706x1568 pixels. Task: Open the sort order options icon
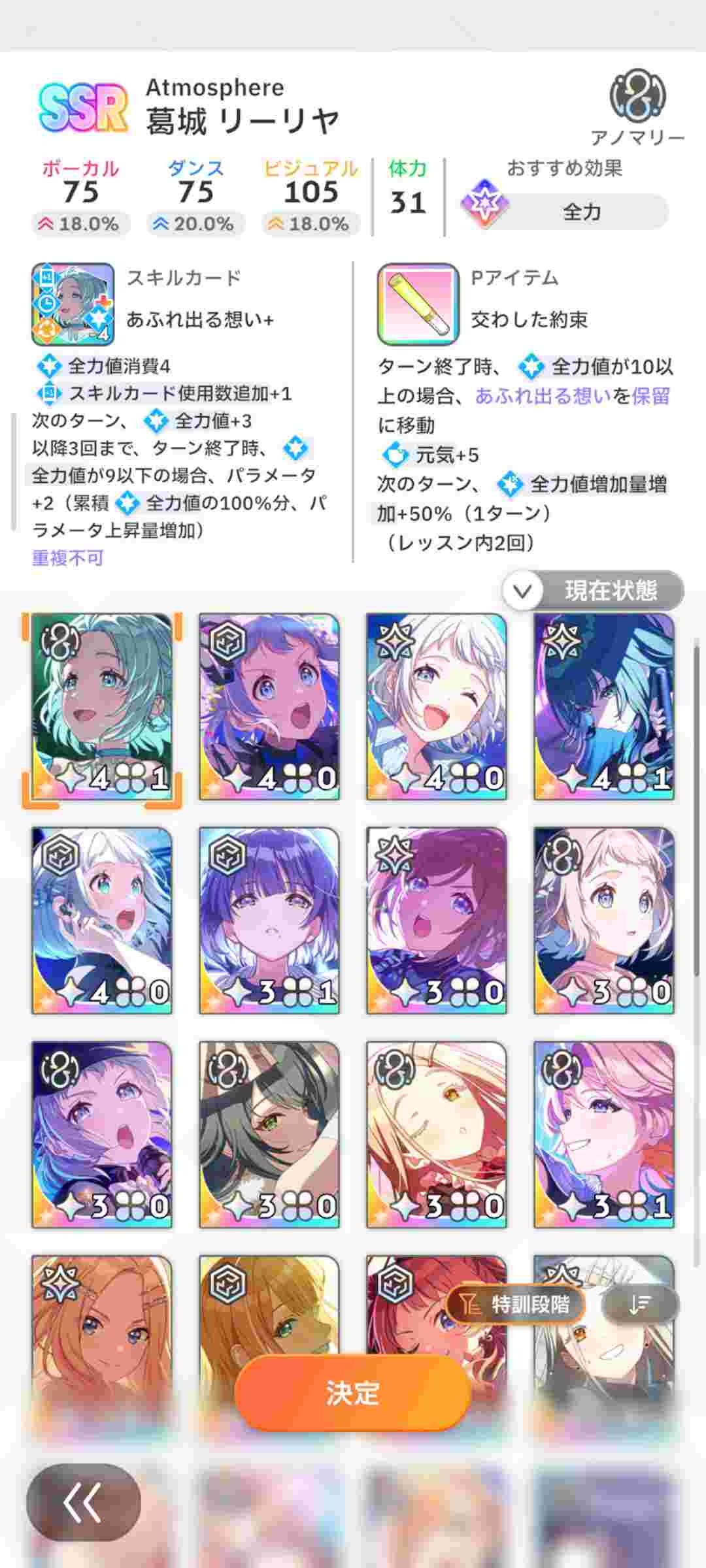coord(639,1305)
